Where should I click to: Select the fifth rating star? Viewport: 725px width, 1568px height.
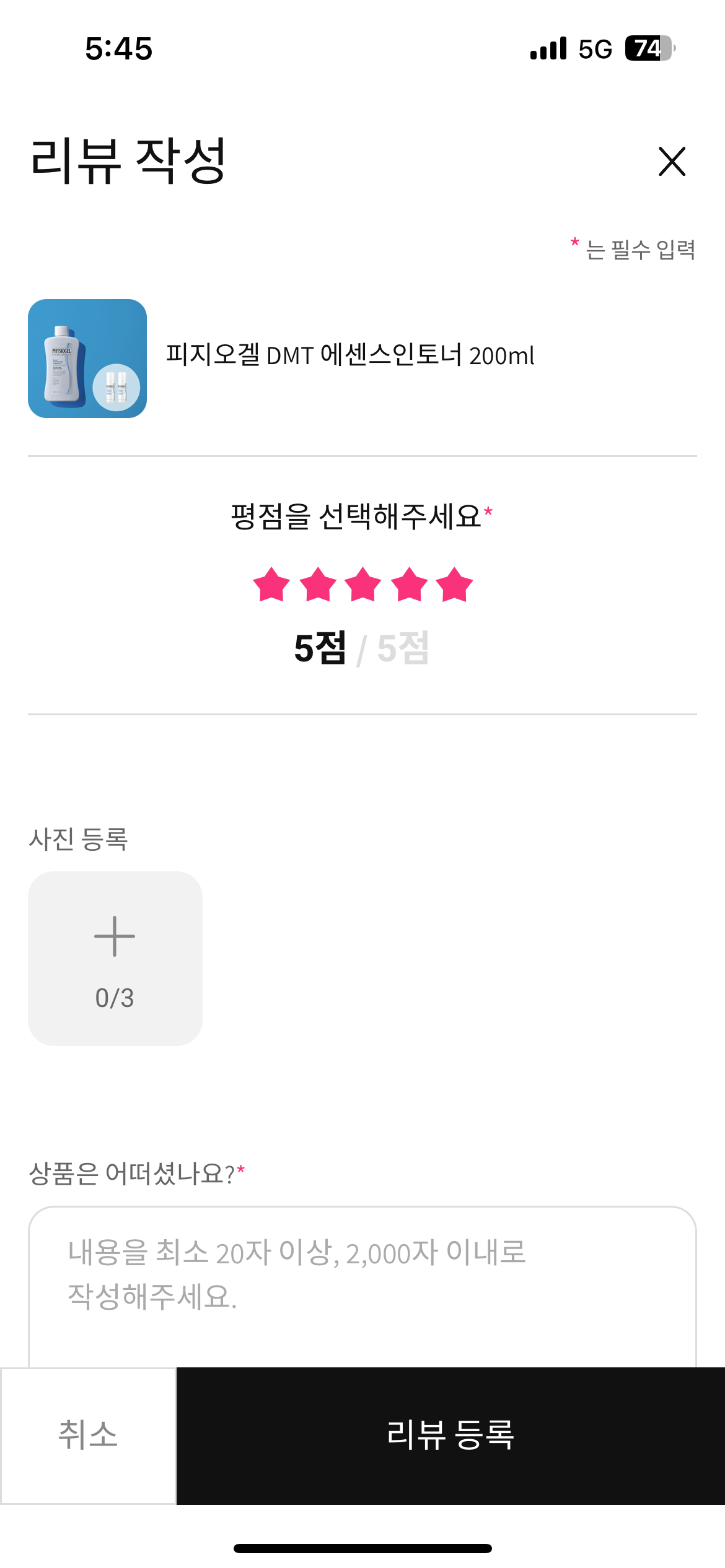[x=454, y=584]
